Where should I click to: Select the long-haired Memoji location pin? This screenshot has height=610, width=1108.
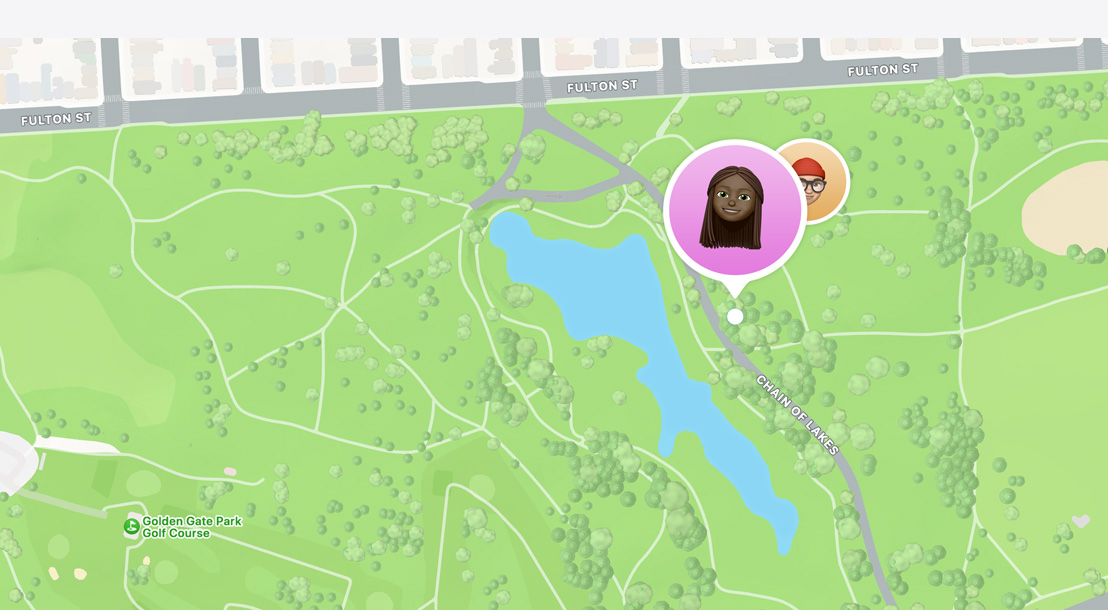coord(735,210)
